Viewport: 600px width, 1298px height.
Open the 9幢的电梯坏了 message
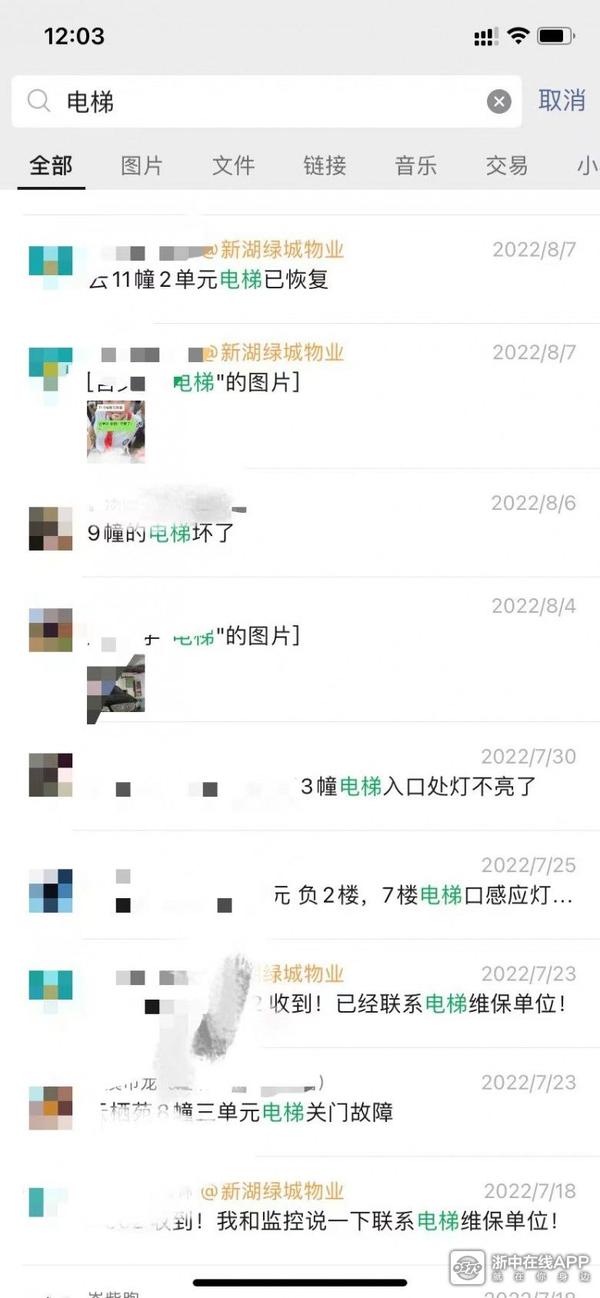click(161, 533)
